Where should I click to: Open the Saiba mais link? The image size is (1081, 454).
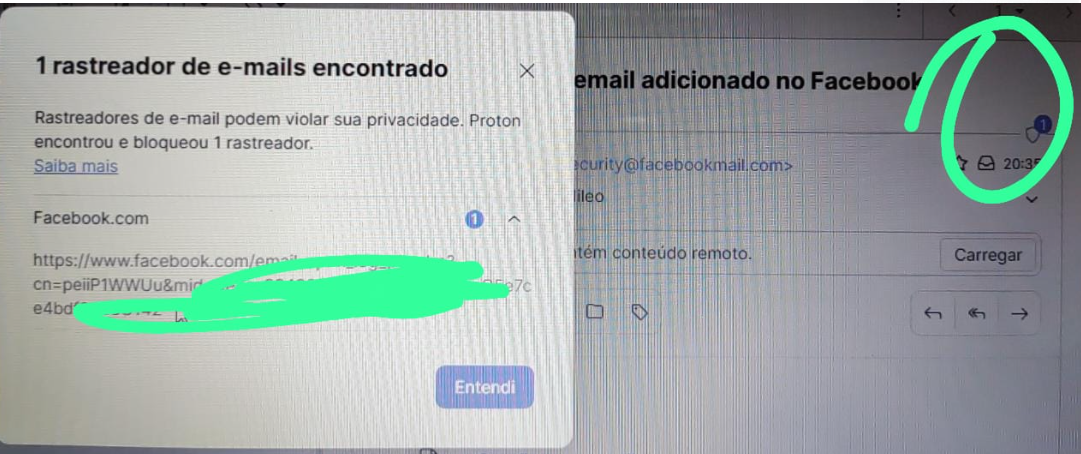[x=76, y=166]
